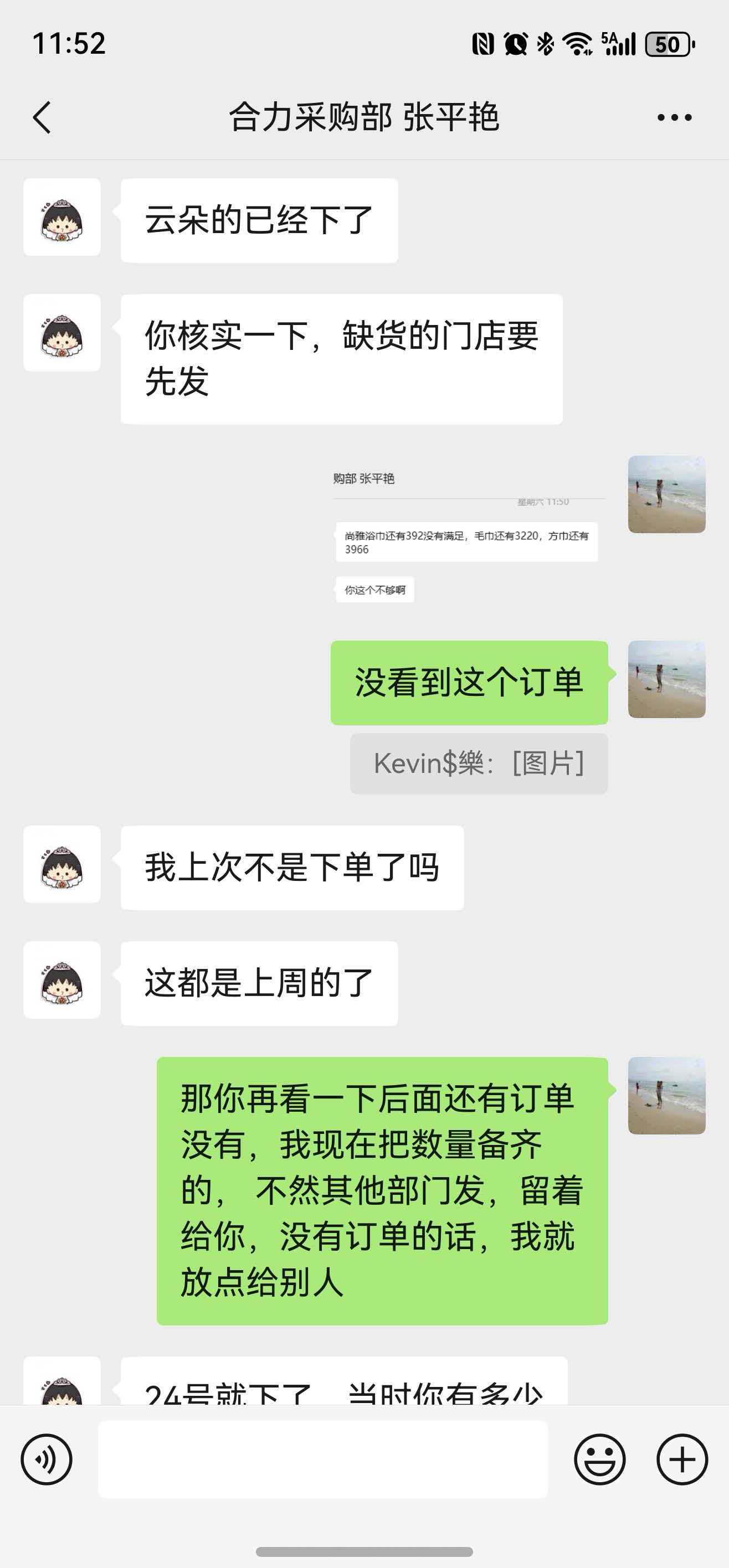The width and height of the screenshot is (729, 1568).
Task: Jump to the quoted Kevin$樂 image message
Action: click(x=479, y=764)
